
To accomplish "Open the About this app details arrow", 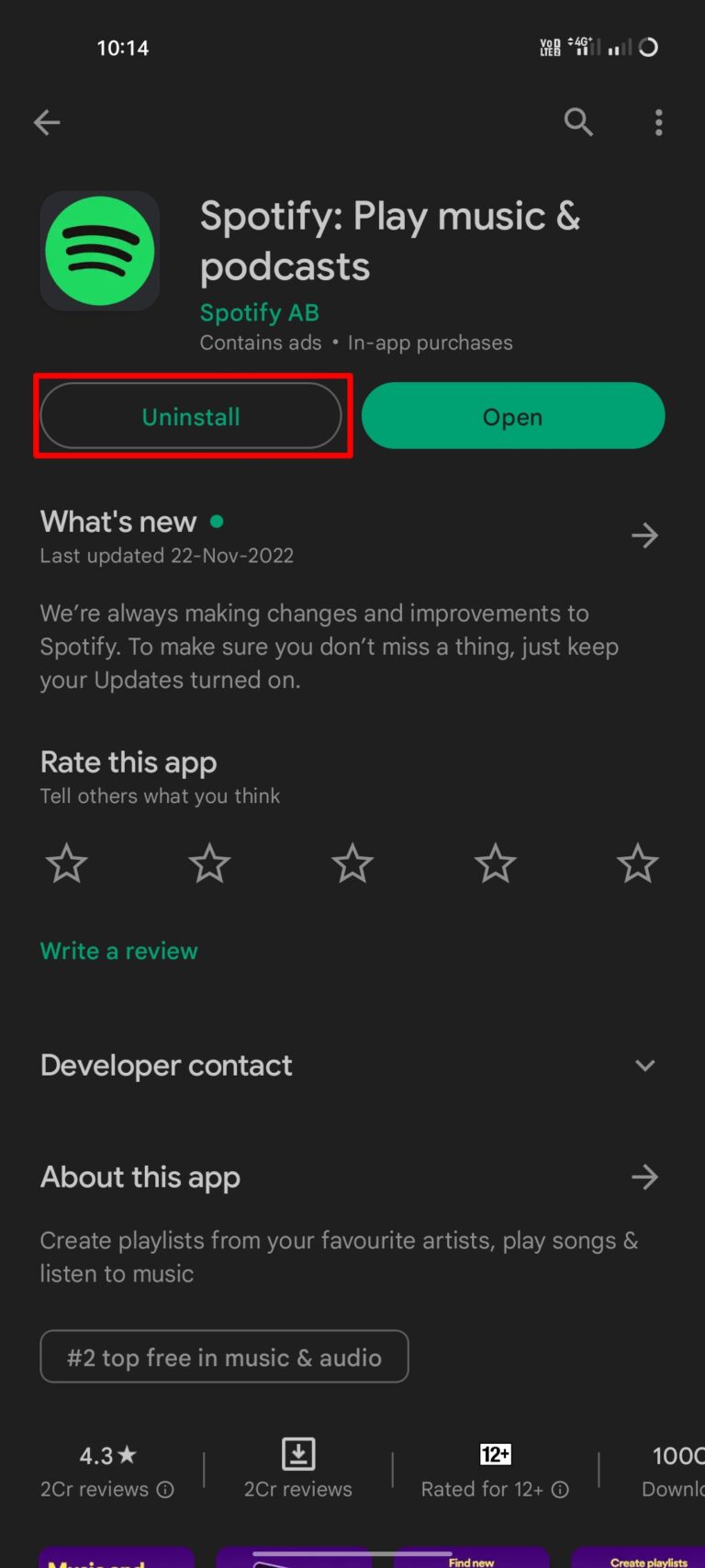I will (x=645, y=1177).
